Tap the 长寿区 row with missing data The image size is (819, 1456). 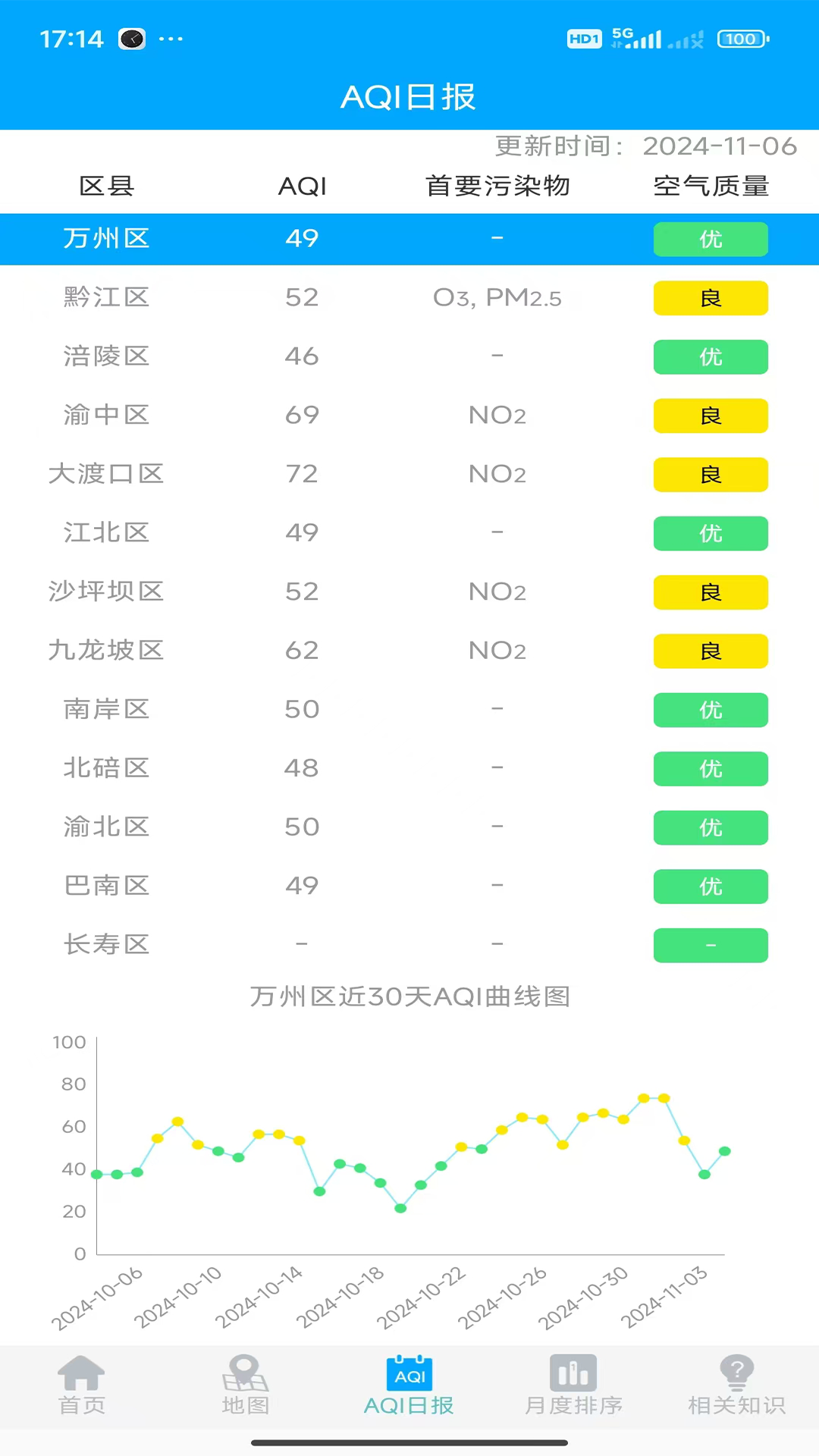click(303, 945)
